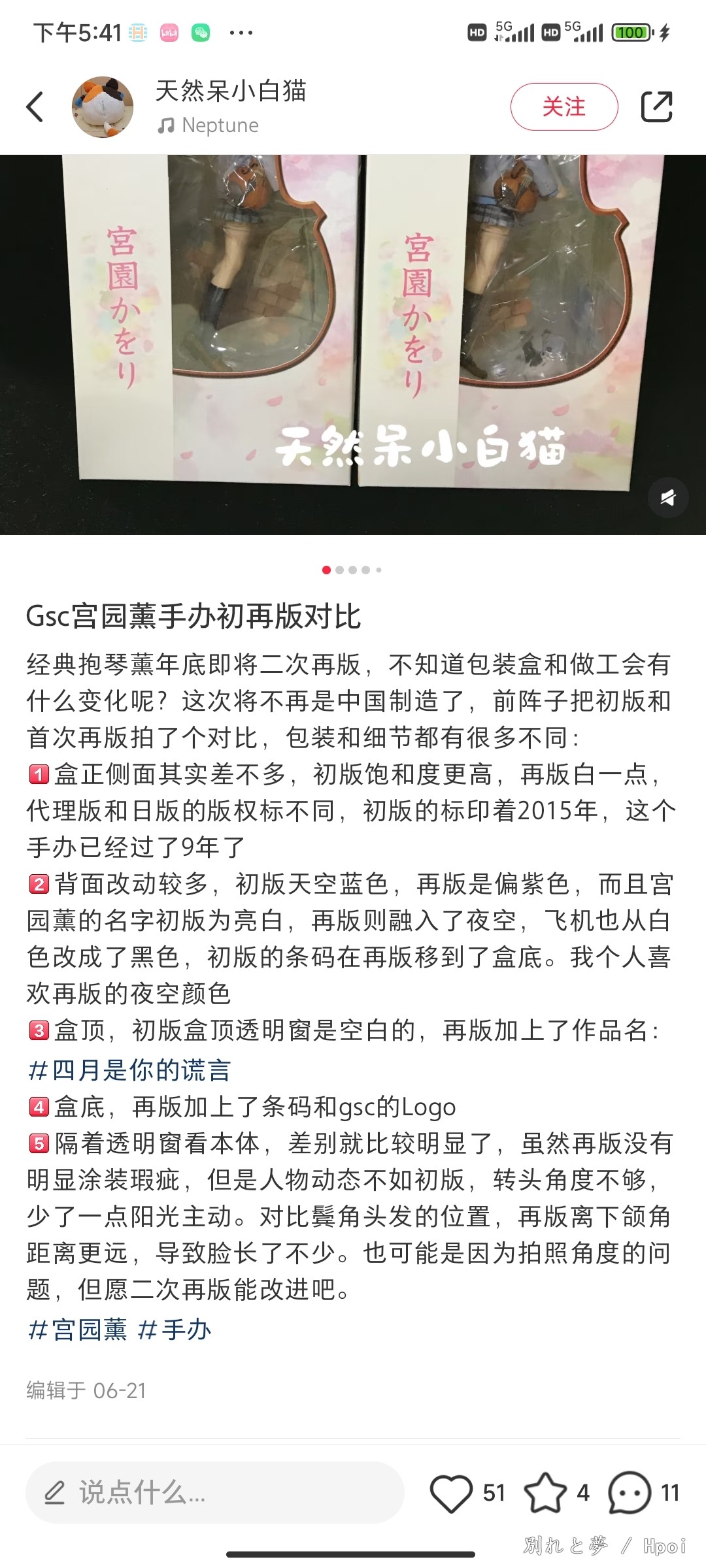706x1568 pixels.
Task: Open the figure box comparison photo
Action: coord(353,344)
